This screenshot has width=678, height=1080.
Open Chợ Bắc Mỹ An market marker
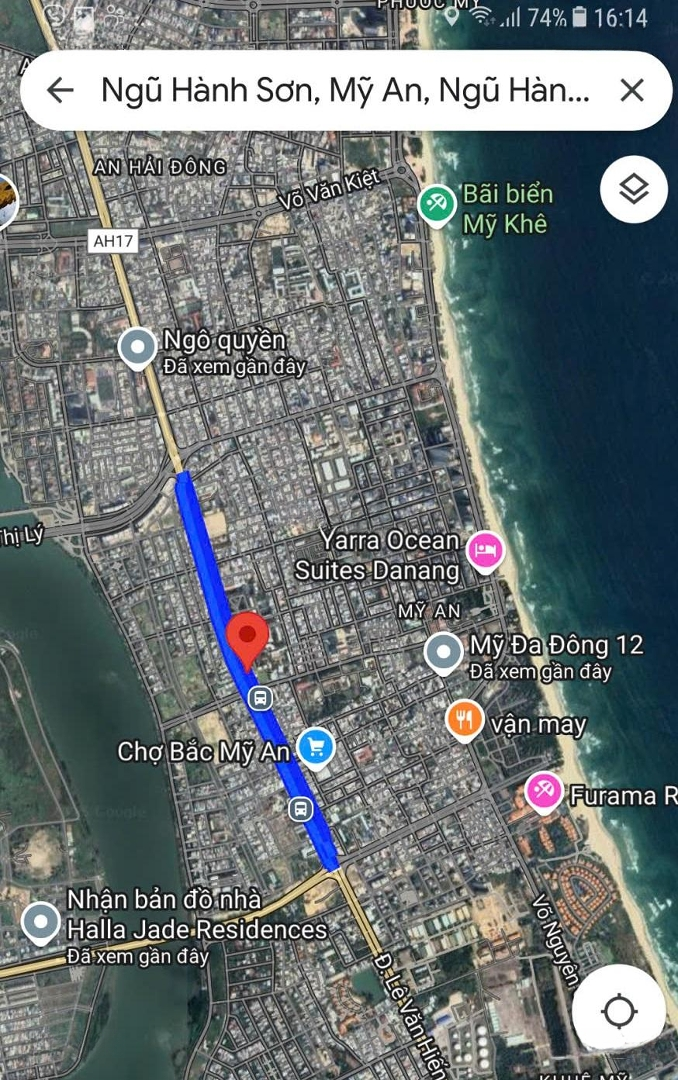tap(316, 746)
